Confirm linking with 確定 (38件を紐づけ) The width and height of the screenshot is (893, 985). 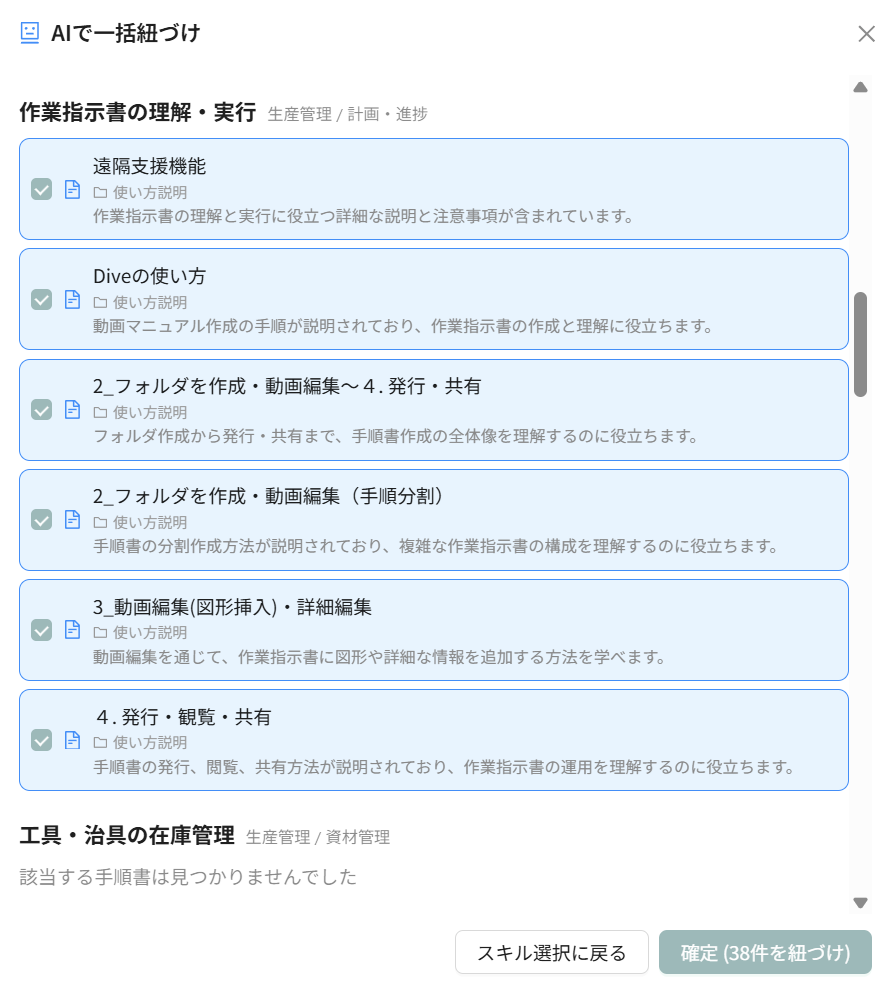(x=765, y=952)
